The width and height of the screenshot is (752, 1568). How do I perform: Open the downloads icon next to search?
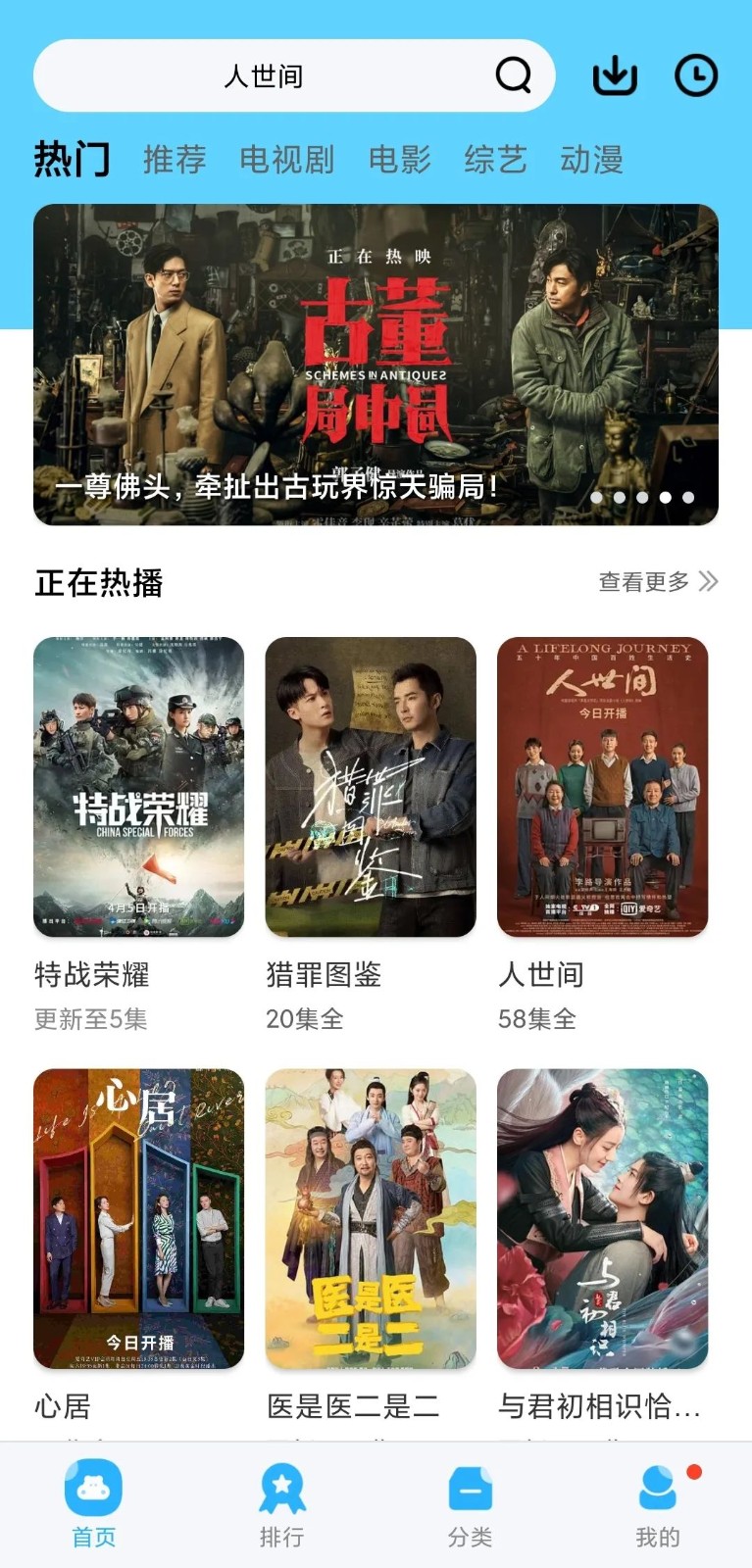(x=615, y=74)
